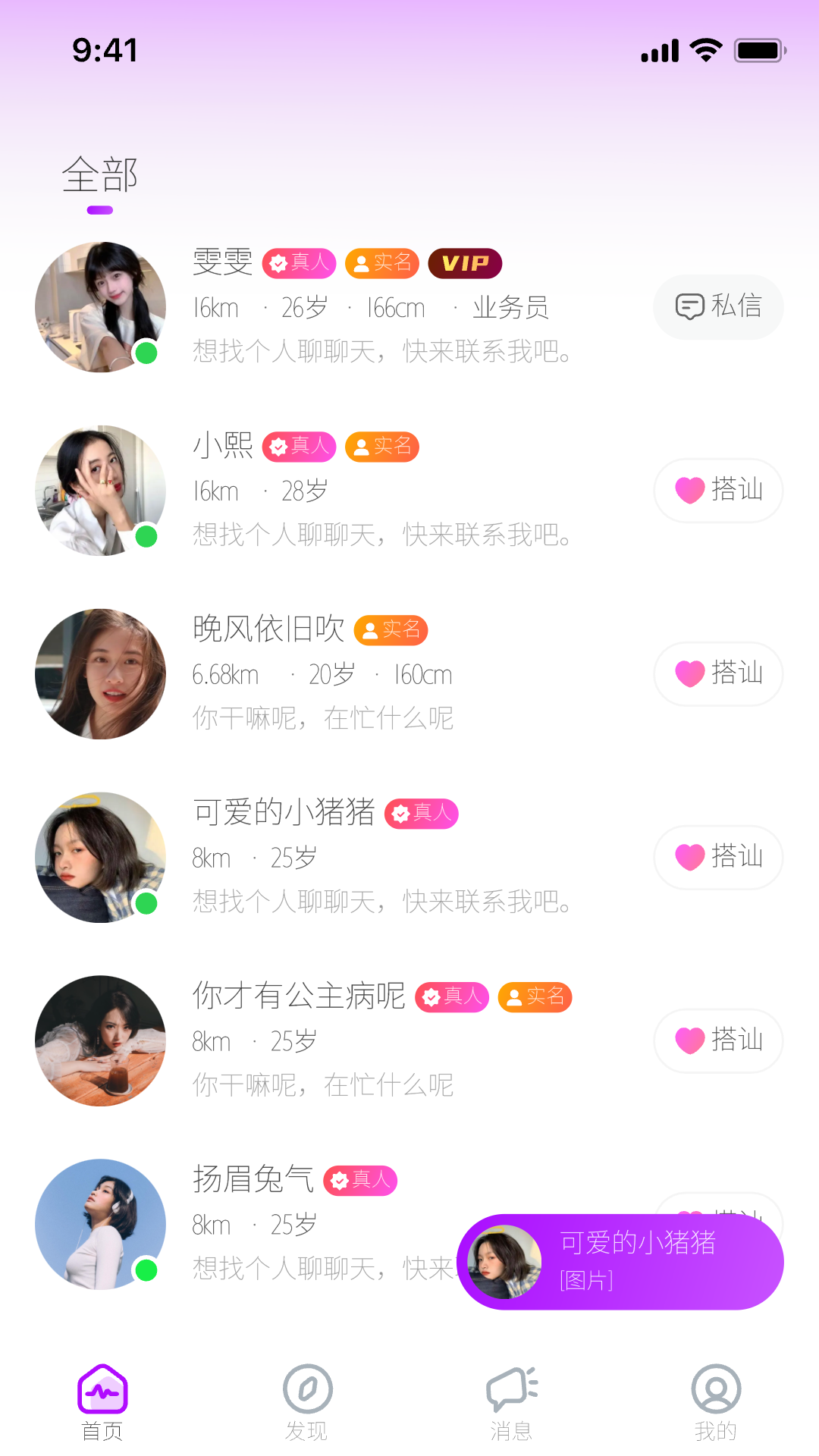Click the 真人 badge on 扬眉兔气
The height and width of the screenshot is (1456, 819).
coord(360,1180)
